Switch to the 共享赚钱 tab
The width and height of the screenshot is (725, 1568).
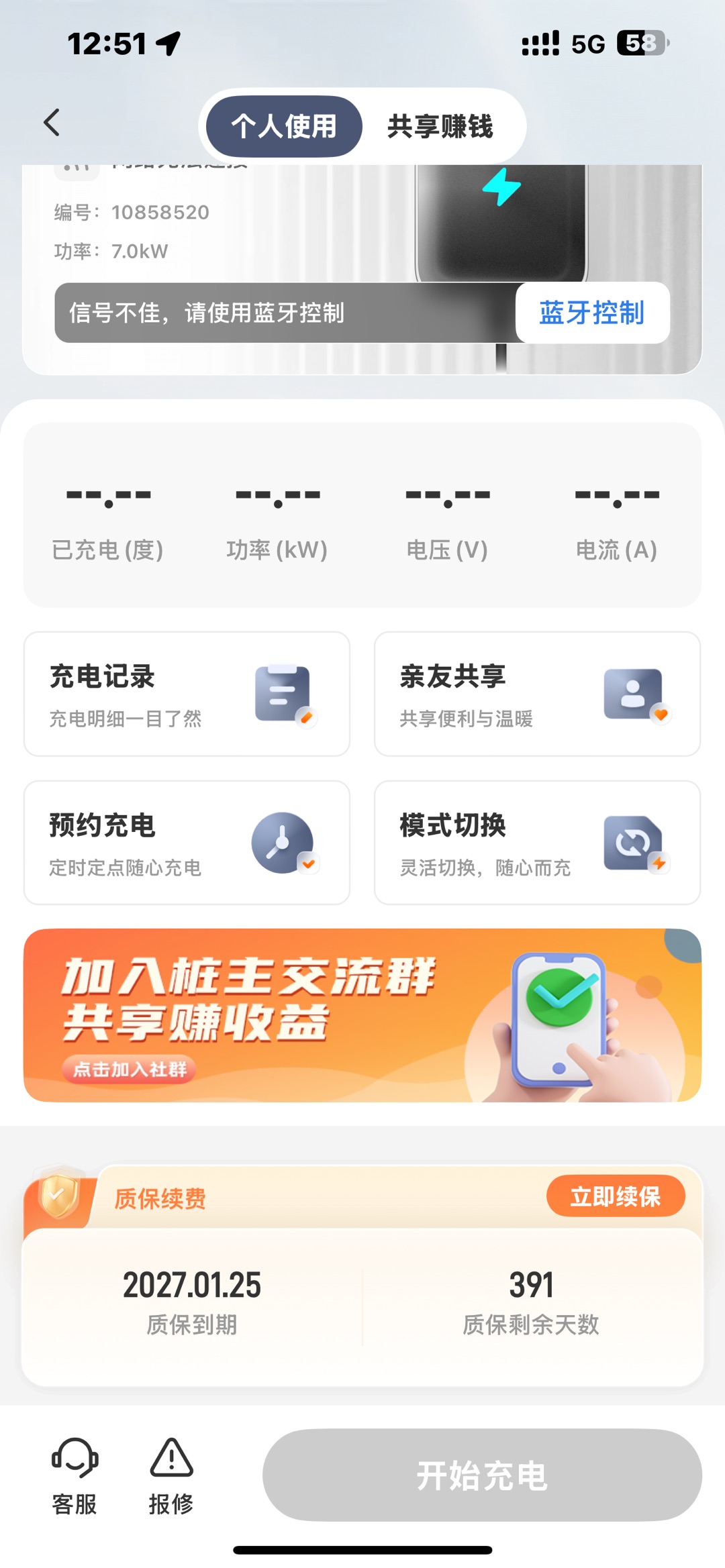tap(440, 126)
